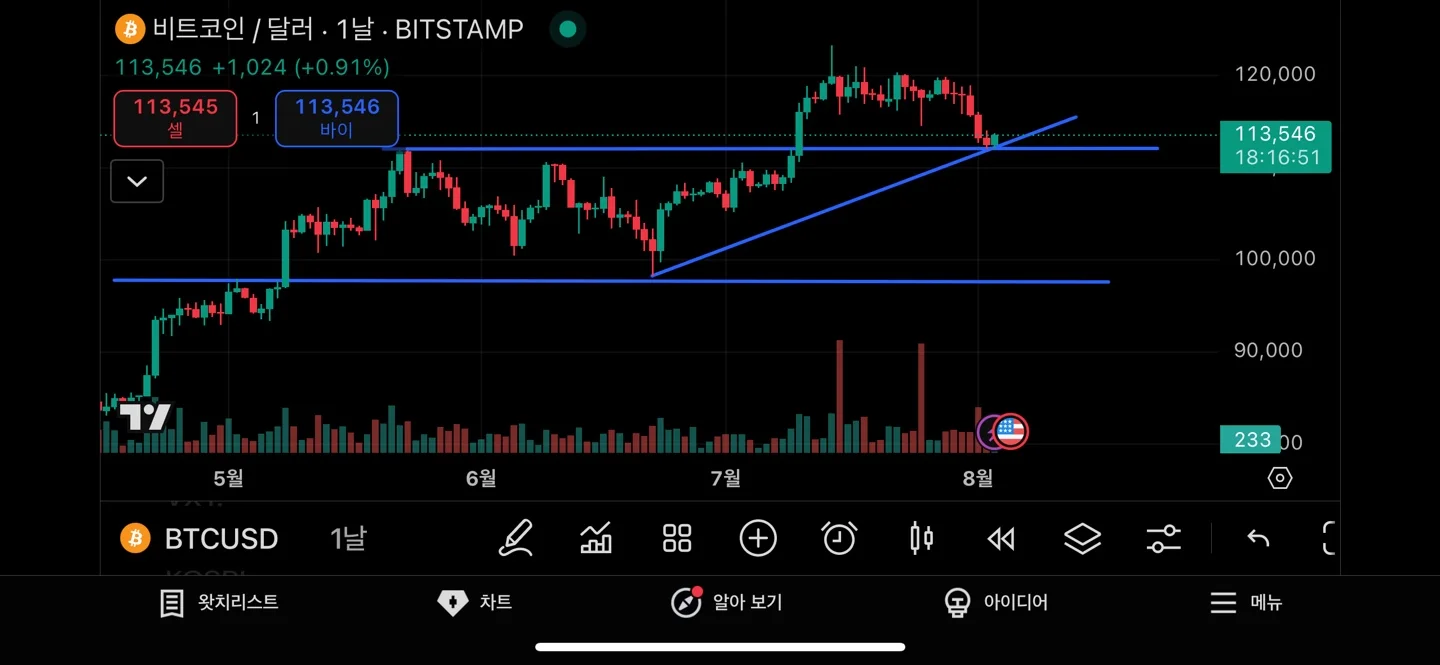Tap the red 셀 (sell) price button
Screen dimensions: 1440x665
coord(175,118)
